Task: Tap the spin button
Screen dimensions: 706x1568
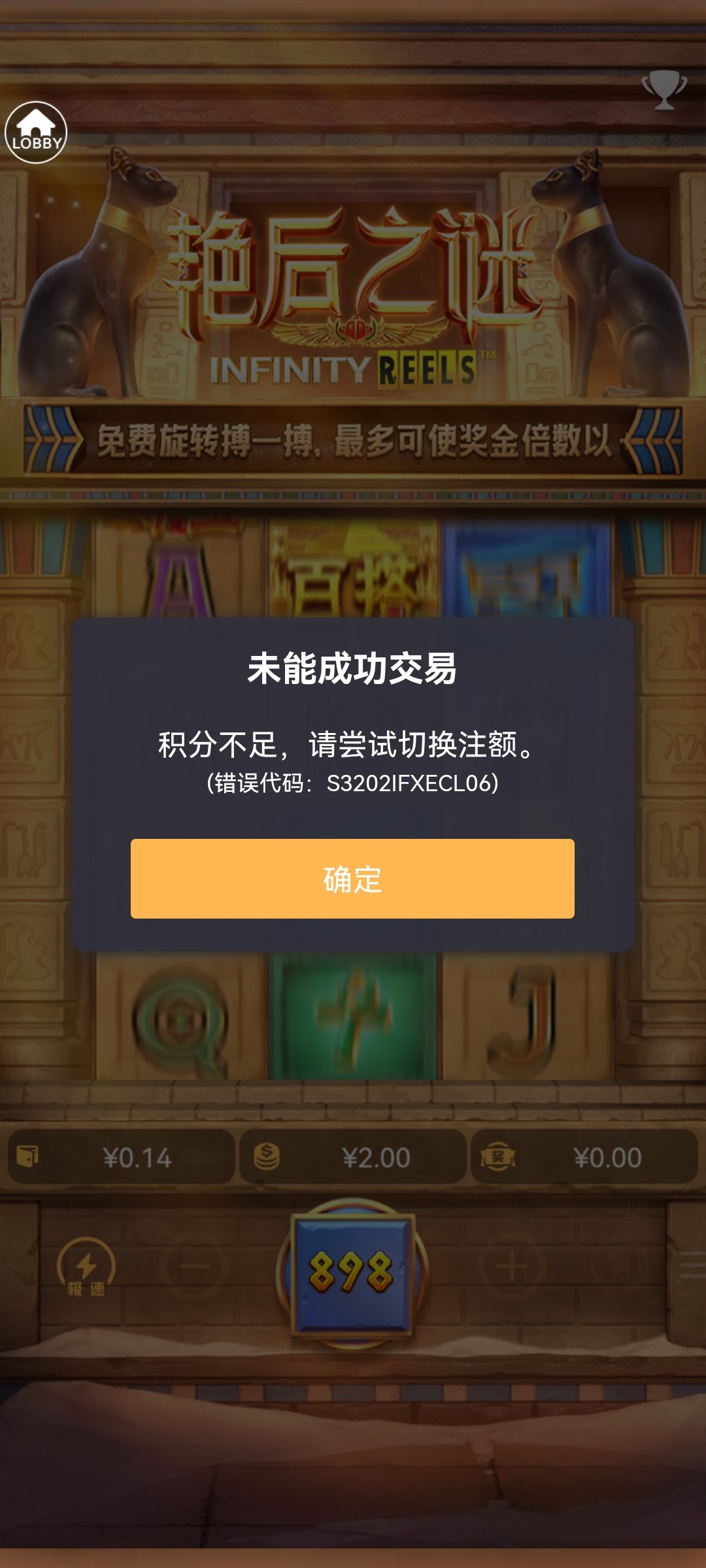Action: tap(352, 1272)
